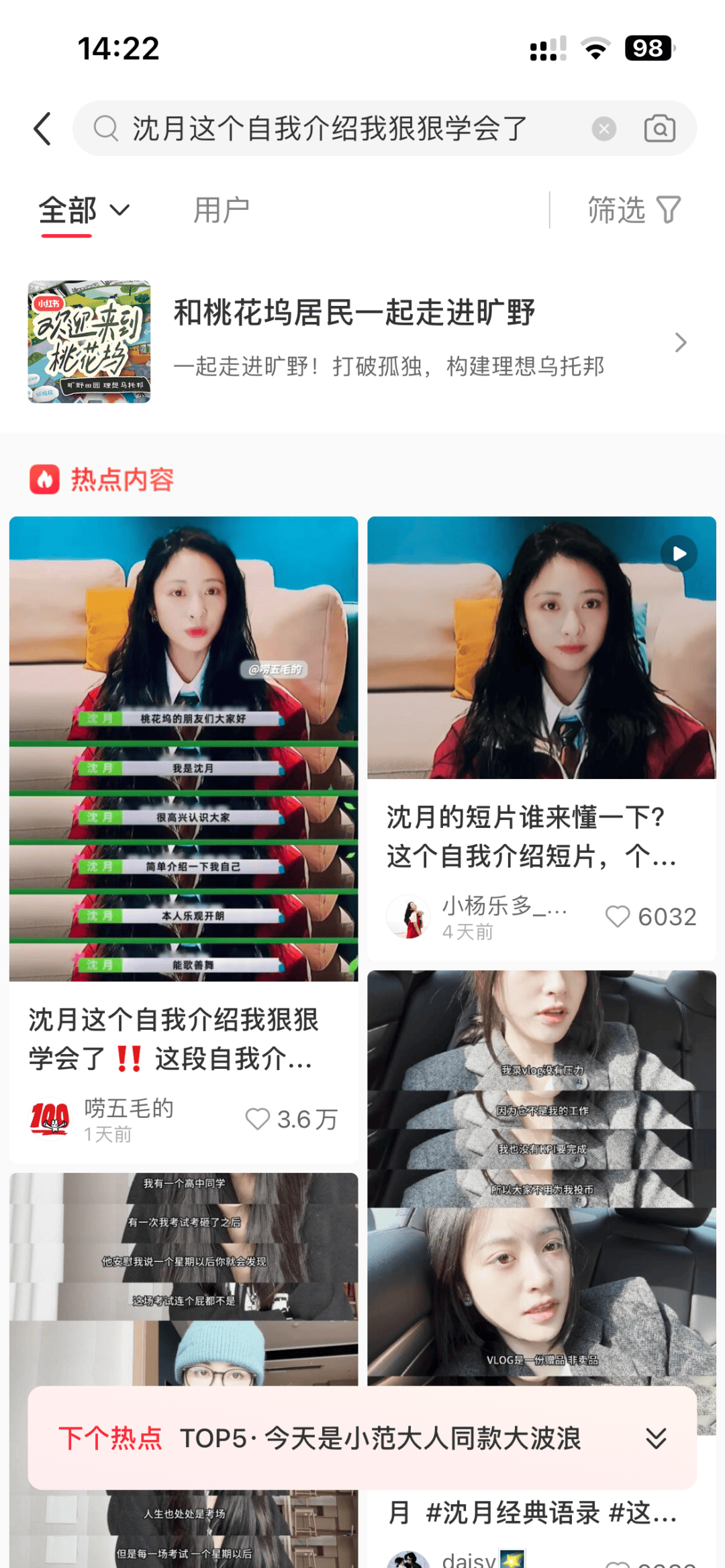725x1568 pixels.
Task: Open camera image search
Action: pyautogui.click(x=659, y=129)
